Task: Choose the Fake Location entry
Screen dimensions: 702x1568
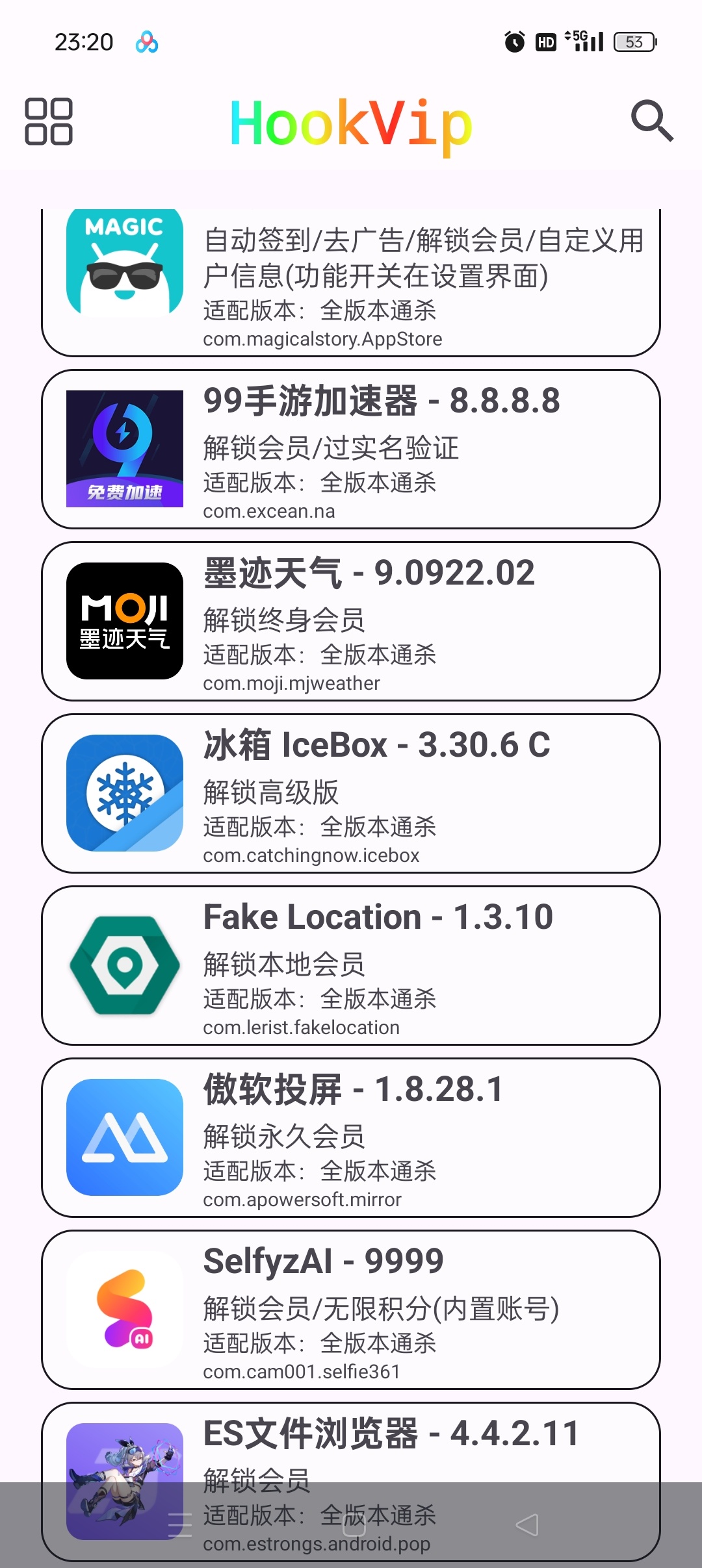Action: coord(351,965)
